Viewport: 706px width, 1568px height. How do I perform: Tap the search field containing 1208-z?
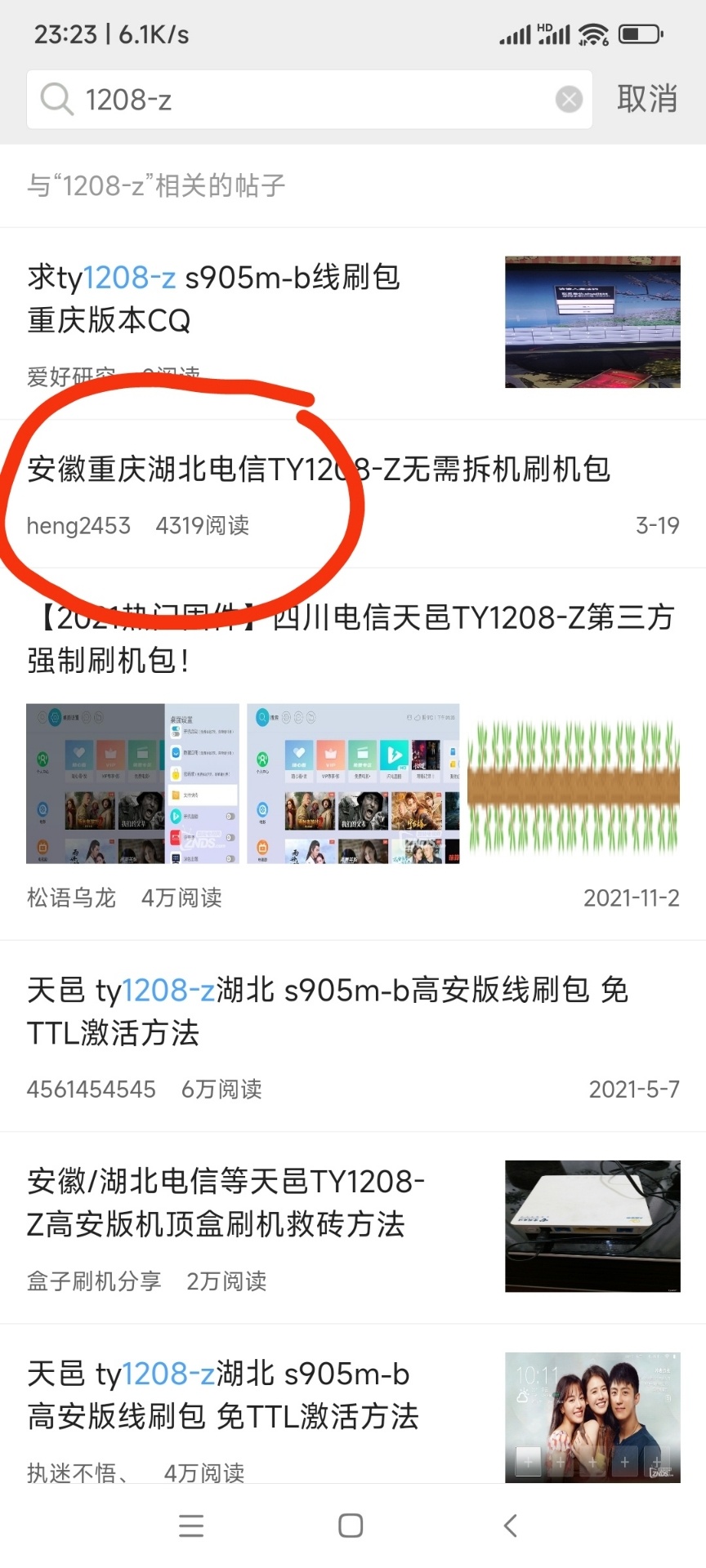[x=311, y=100]
